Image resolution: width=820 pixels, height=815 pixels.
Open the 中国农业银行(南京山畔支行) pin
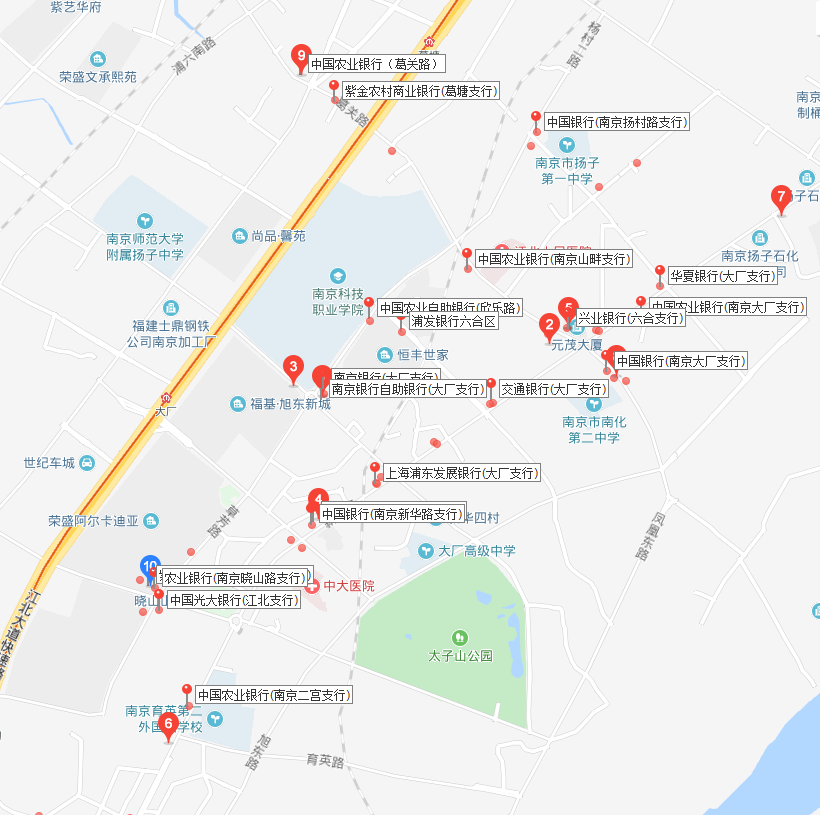coord(467,257)
